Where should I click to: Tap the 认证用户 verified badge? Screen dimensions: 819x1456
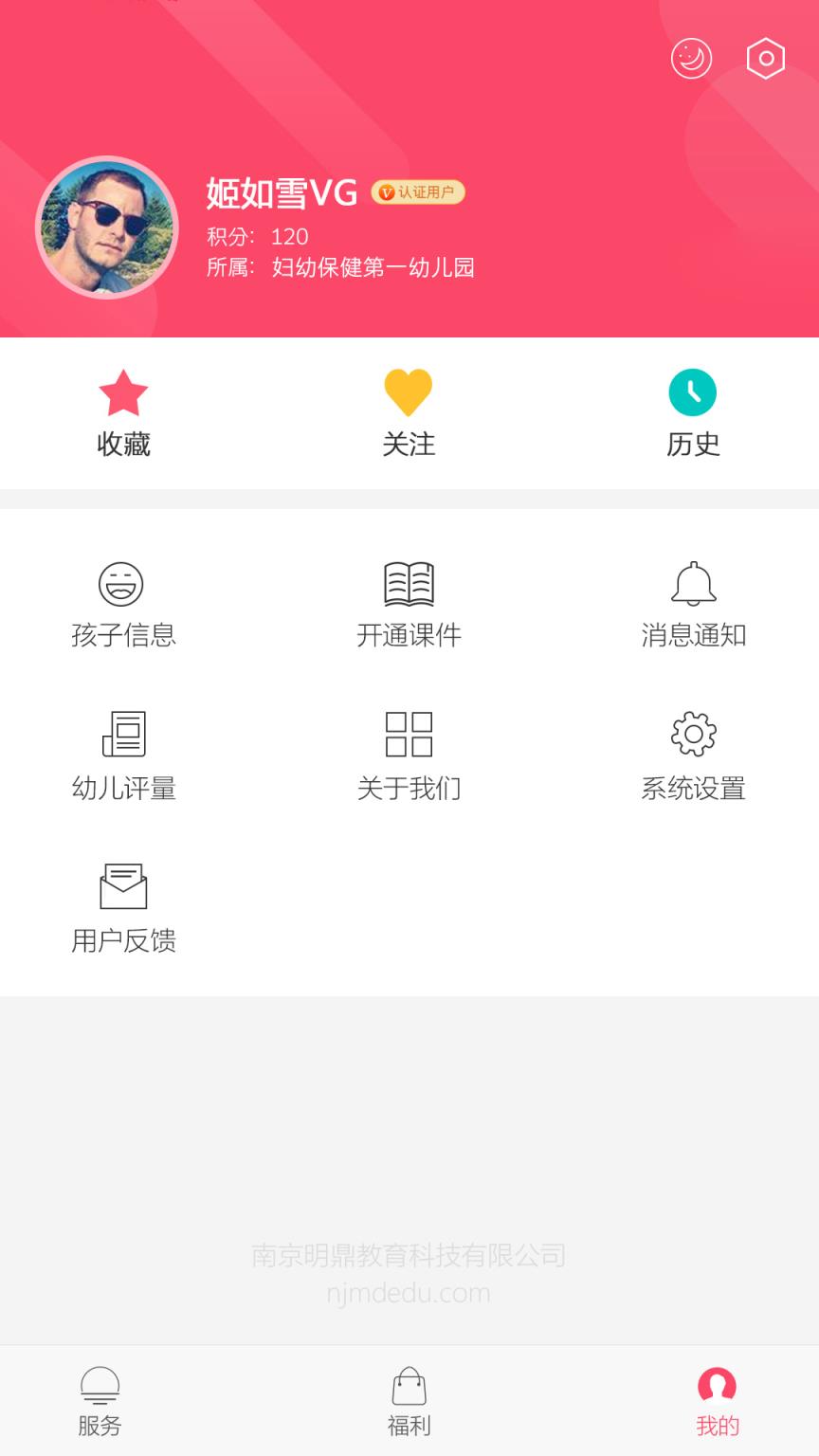[417, 193]
